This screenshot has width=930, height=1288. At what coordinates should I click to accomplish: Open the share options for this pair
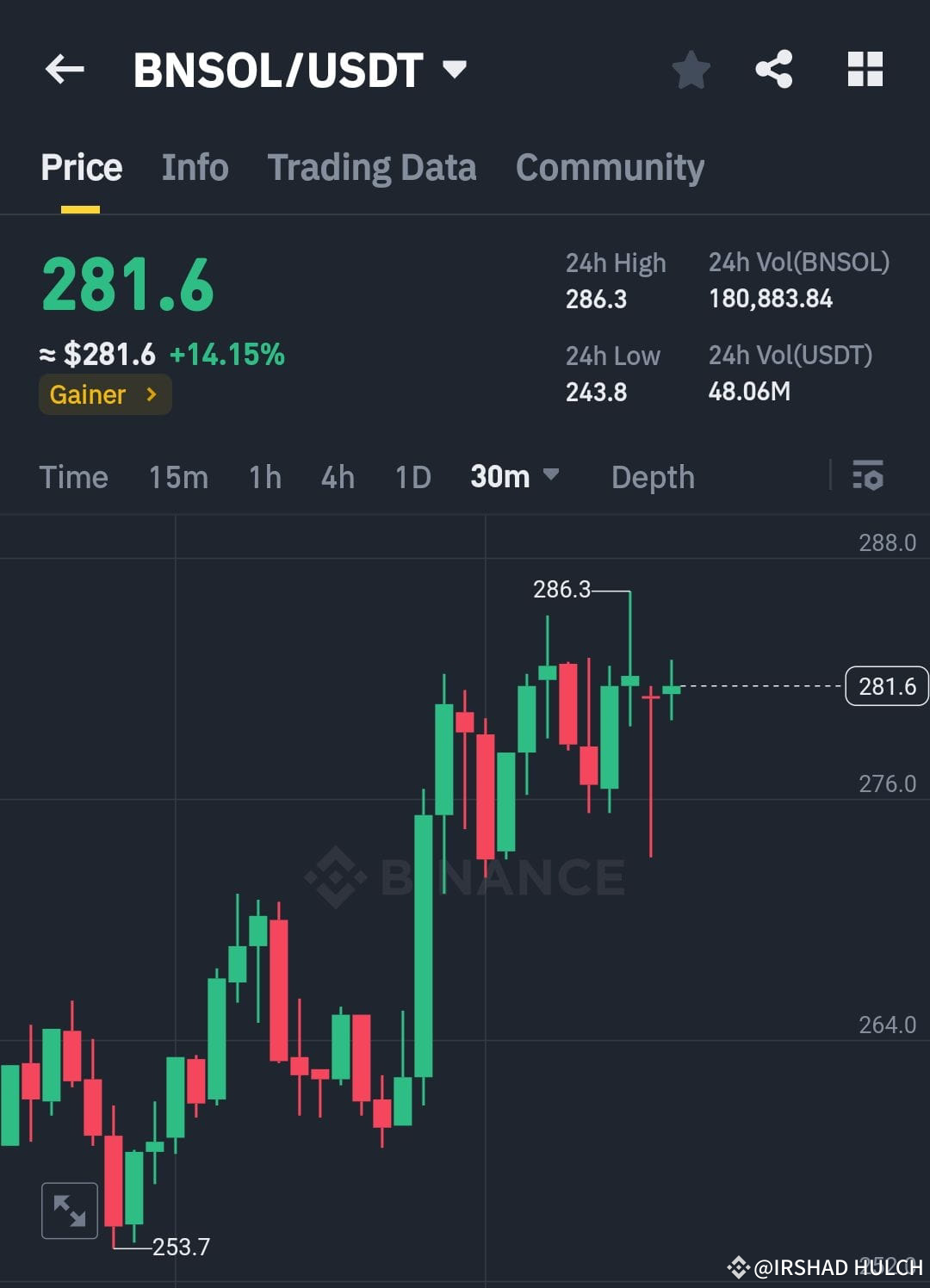coord(774,70)
